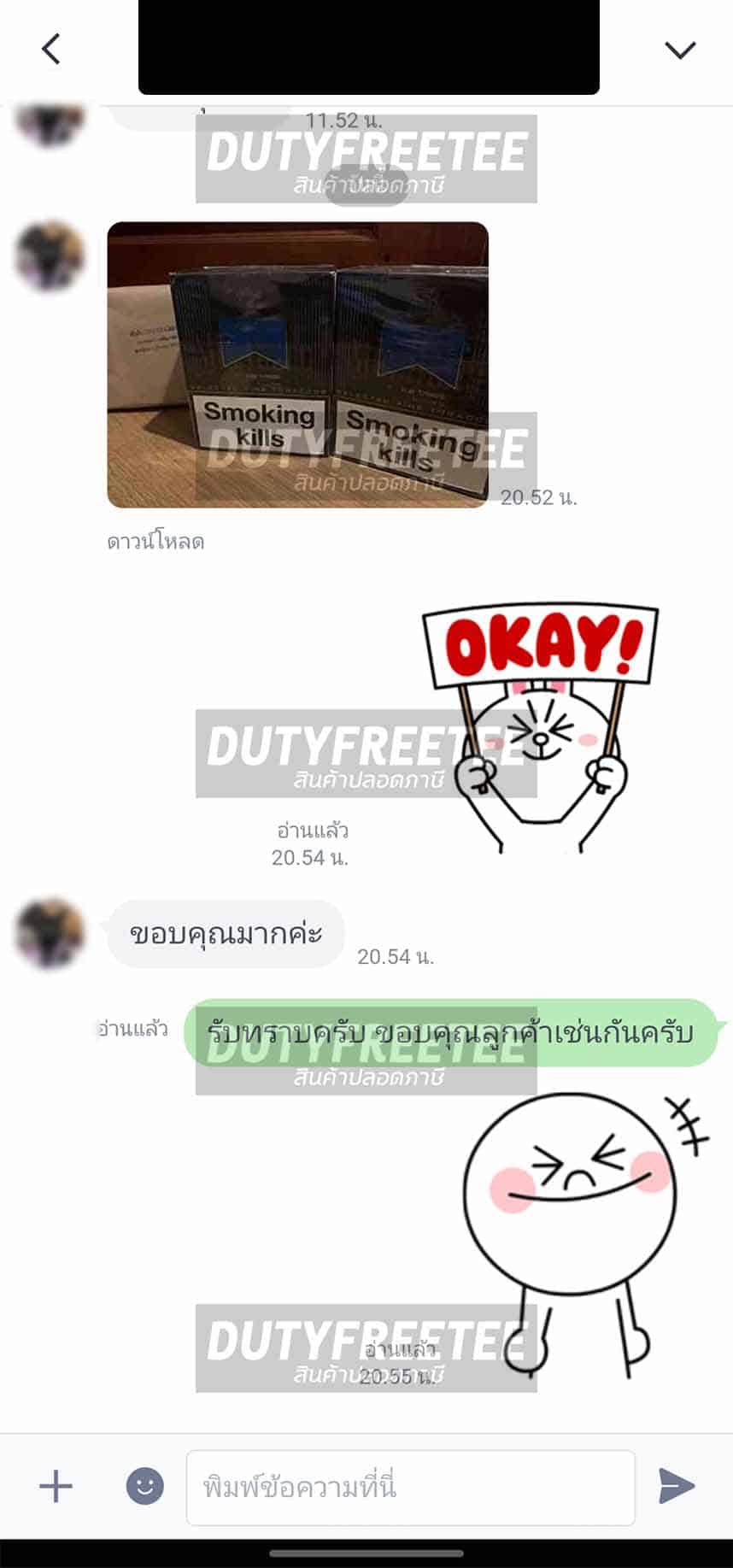Image resolution: width=733 pixels, height=1568 pixels.
Task: Open the emoji sticker picker
Action: tap(145, 1486)
